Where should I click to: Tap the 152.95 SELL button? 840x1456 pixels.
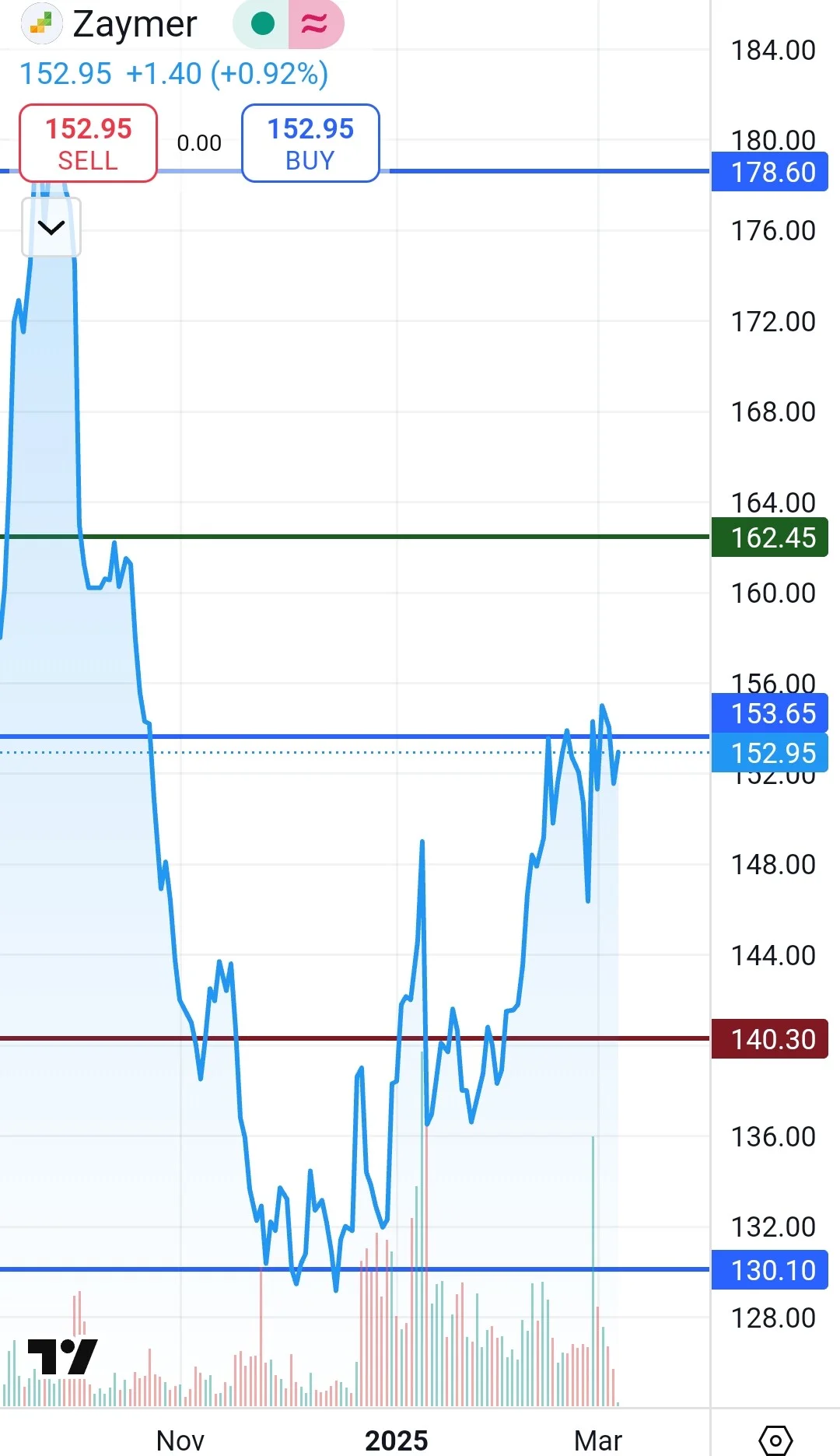(89, 144)
